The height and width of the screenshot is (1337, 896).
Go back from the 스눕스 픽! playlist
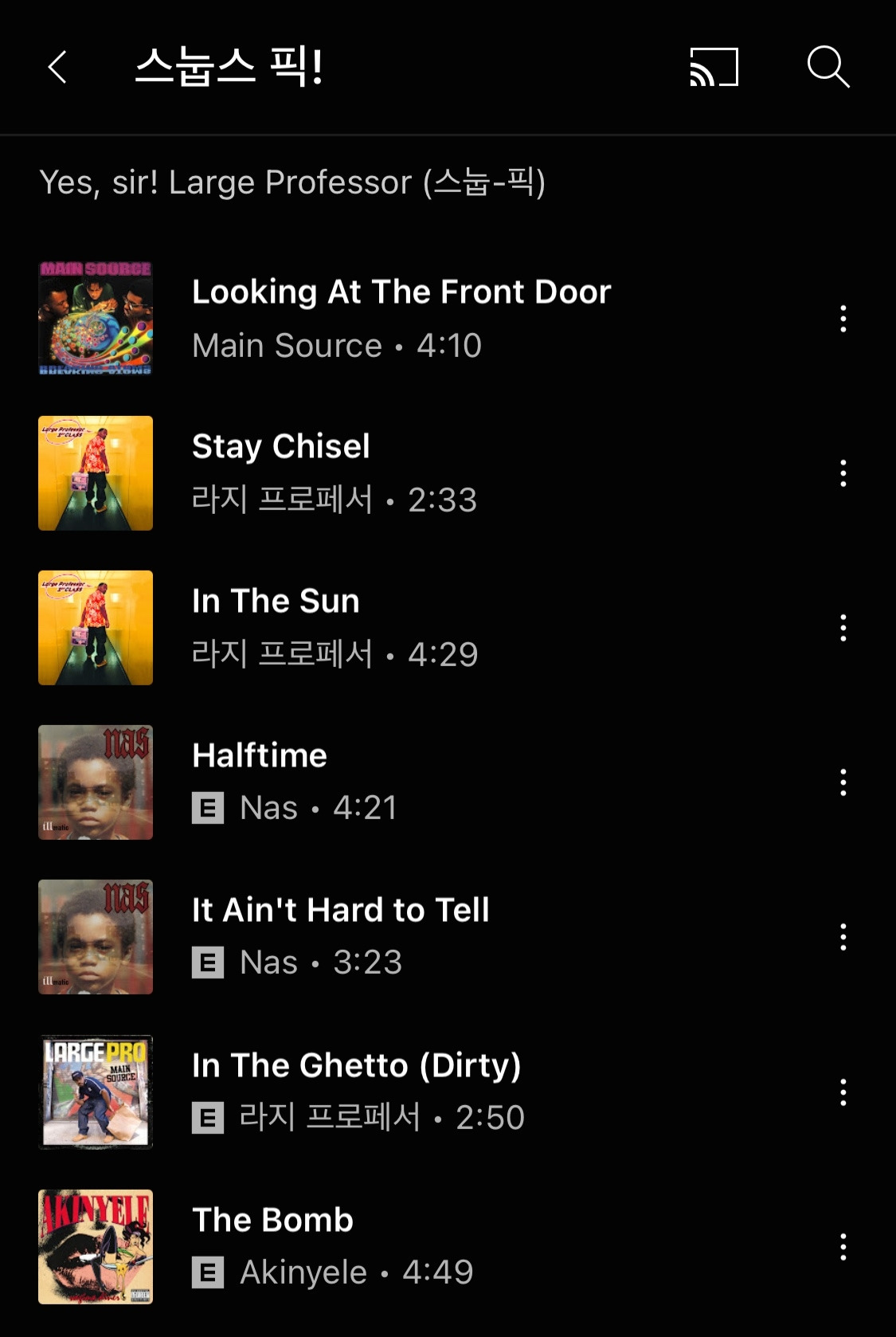[57, 67]
